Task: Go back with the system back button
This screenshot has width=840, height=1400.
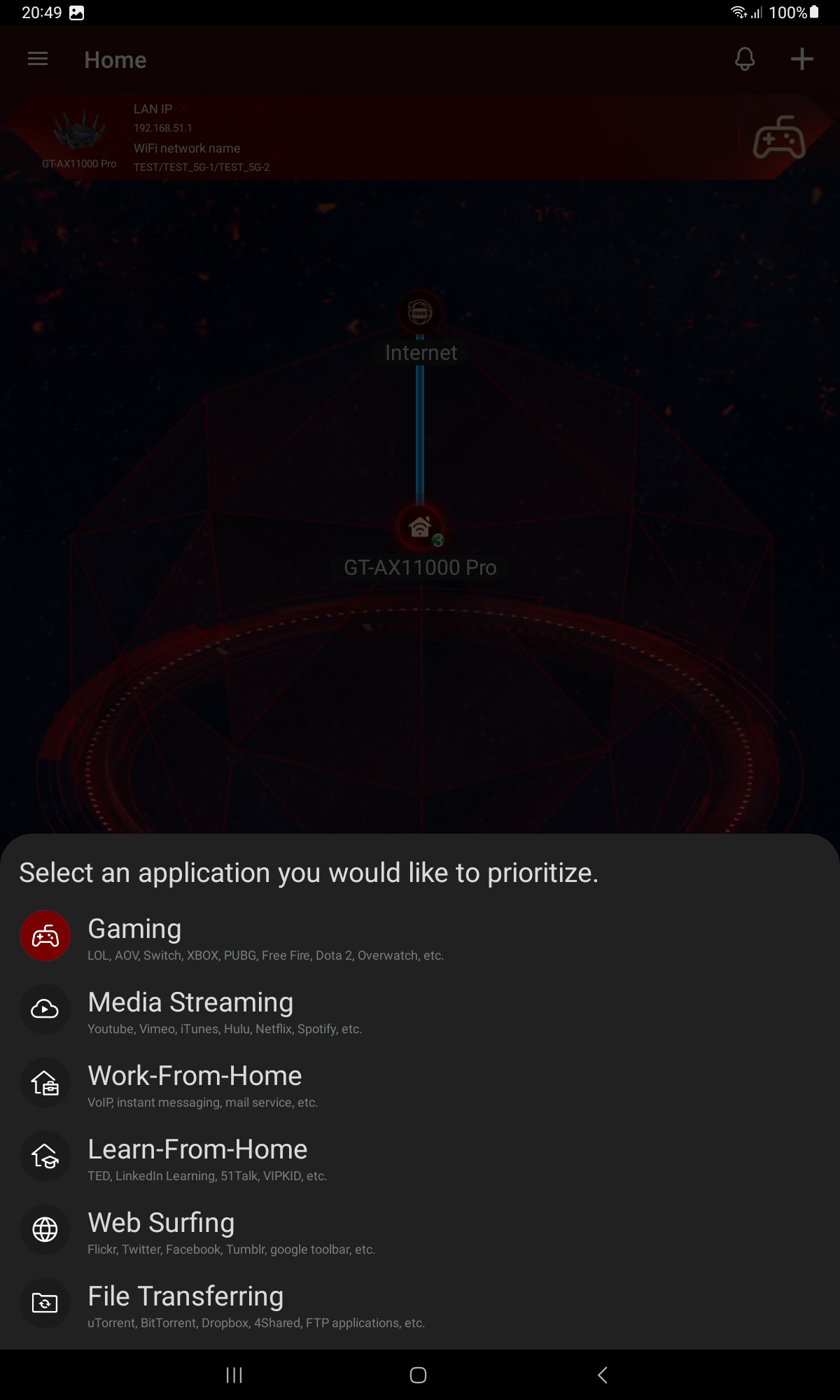Action: click(603, 1375)
